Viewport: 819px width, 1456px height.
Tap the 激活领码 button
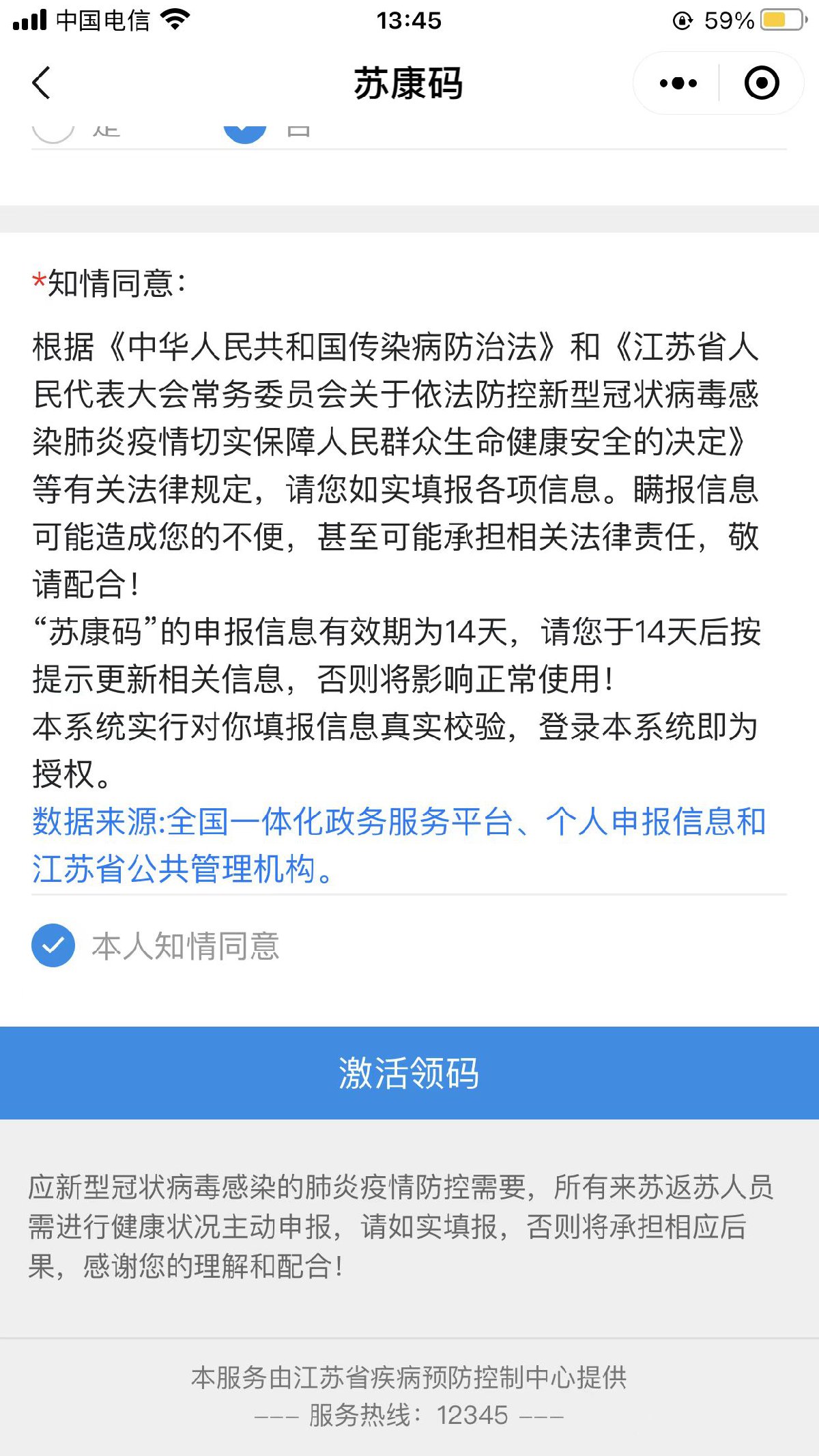[409, 1072]
